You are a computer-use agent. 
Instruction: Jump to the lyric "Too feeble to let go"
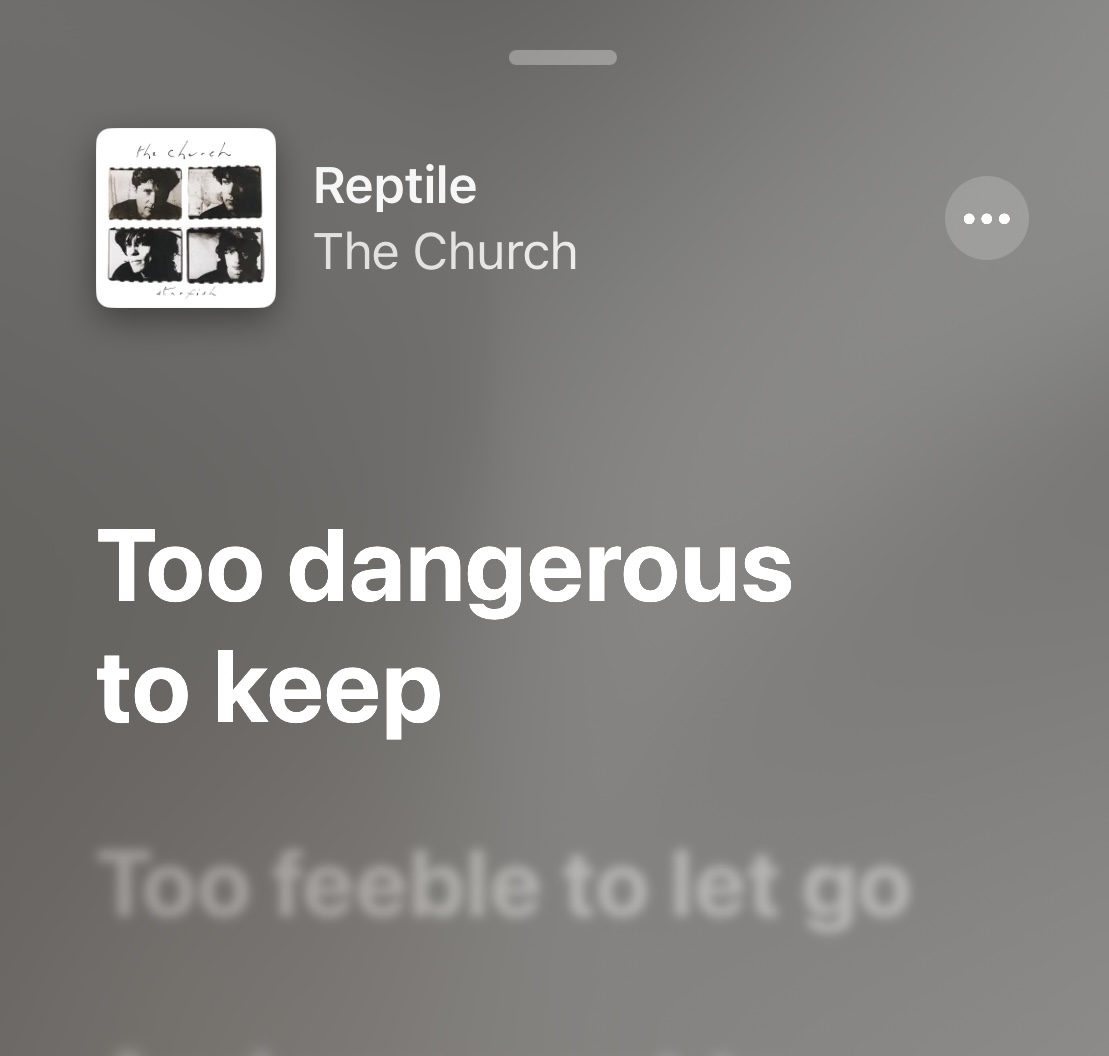click(504, 885)
